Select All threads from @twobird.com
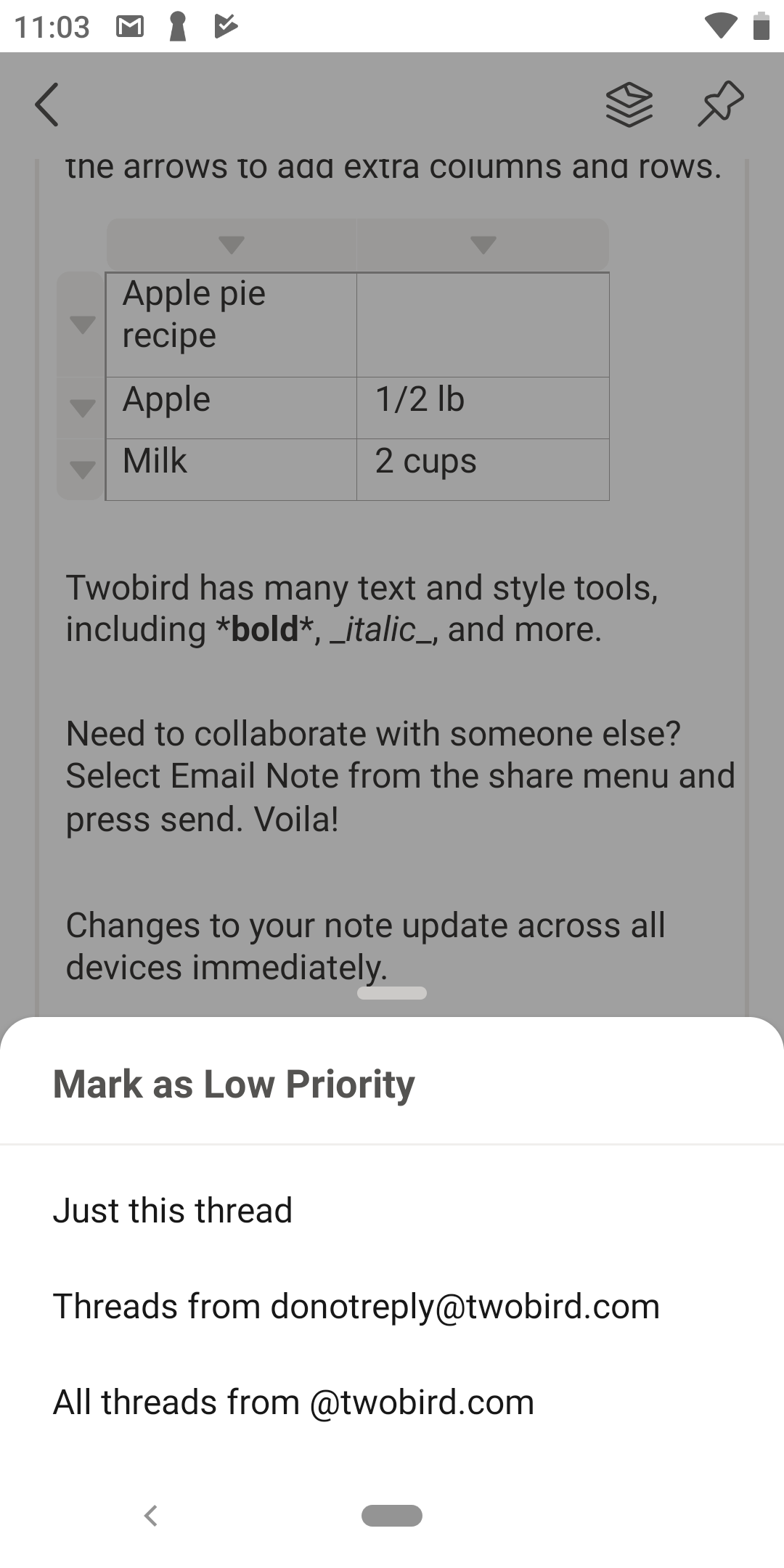The height and width of the screenshot is (1568, 784). 392,1402
